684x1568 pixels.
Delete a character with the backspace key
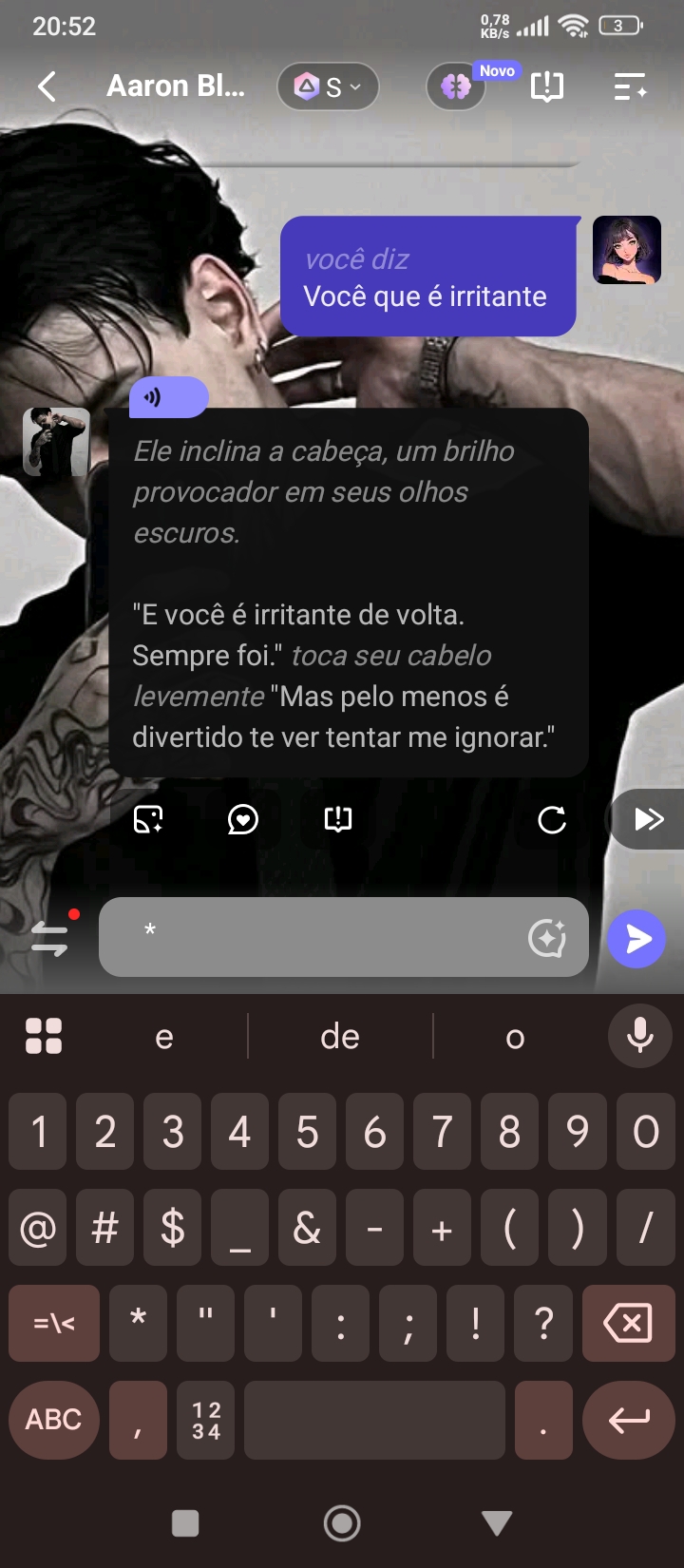click(x=628, y=1323)
